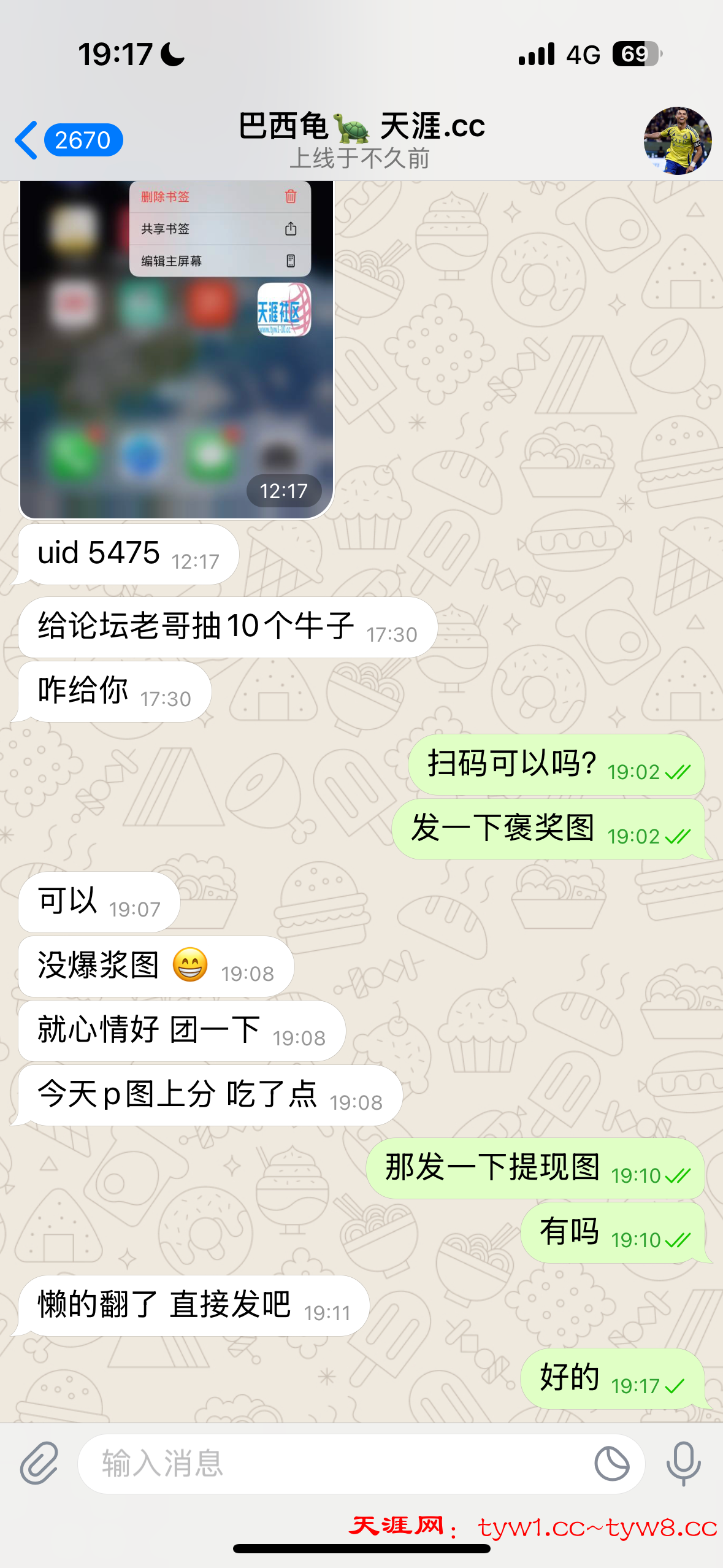
Task: Open the contact's profile photo
Action: tap(677, 140)
